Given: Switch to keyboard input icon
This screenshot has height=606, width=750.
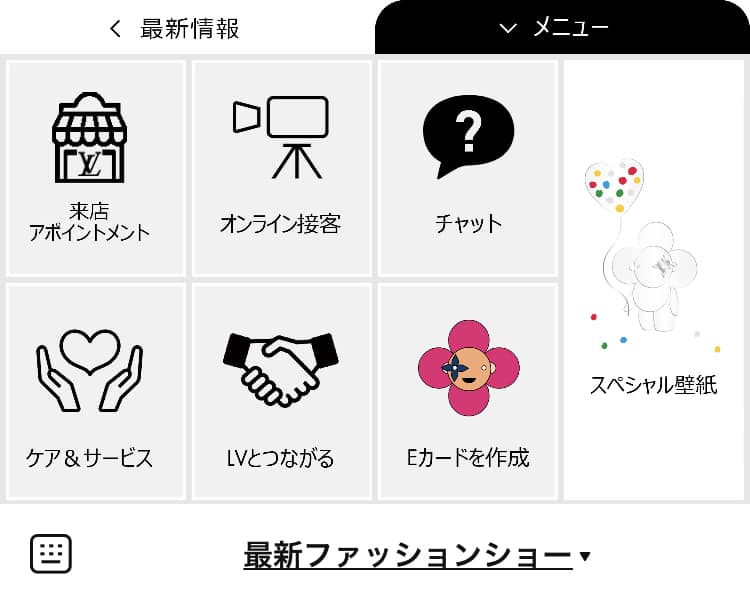Looking at the screenshot, I should point(51,553).
